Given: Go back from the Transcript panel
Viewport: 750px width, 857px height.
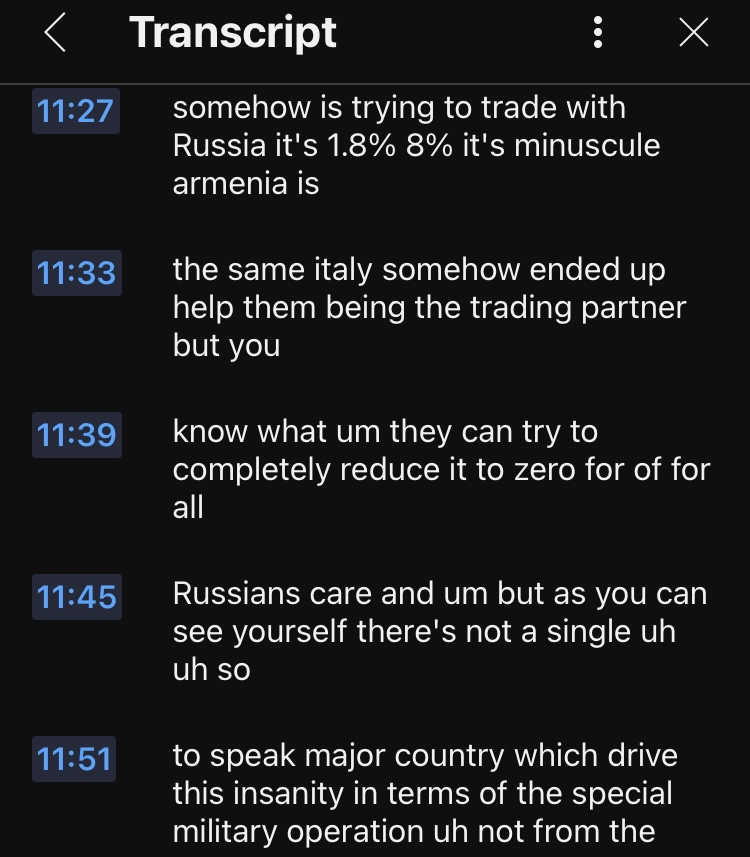Looking at the screenshot, I should [x=56, y=34].
